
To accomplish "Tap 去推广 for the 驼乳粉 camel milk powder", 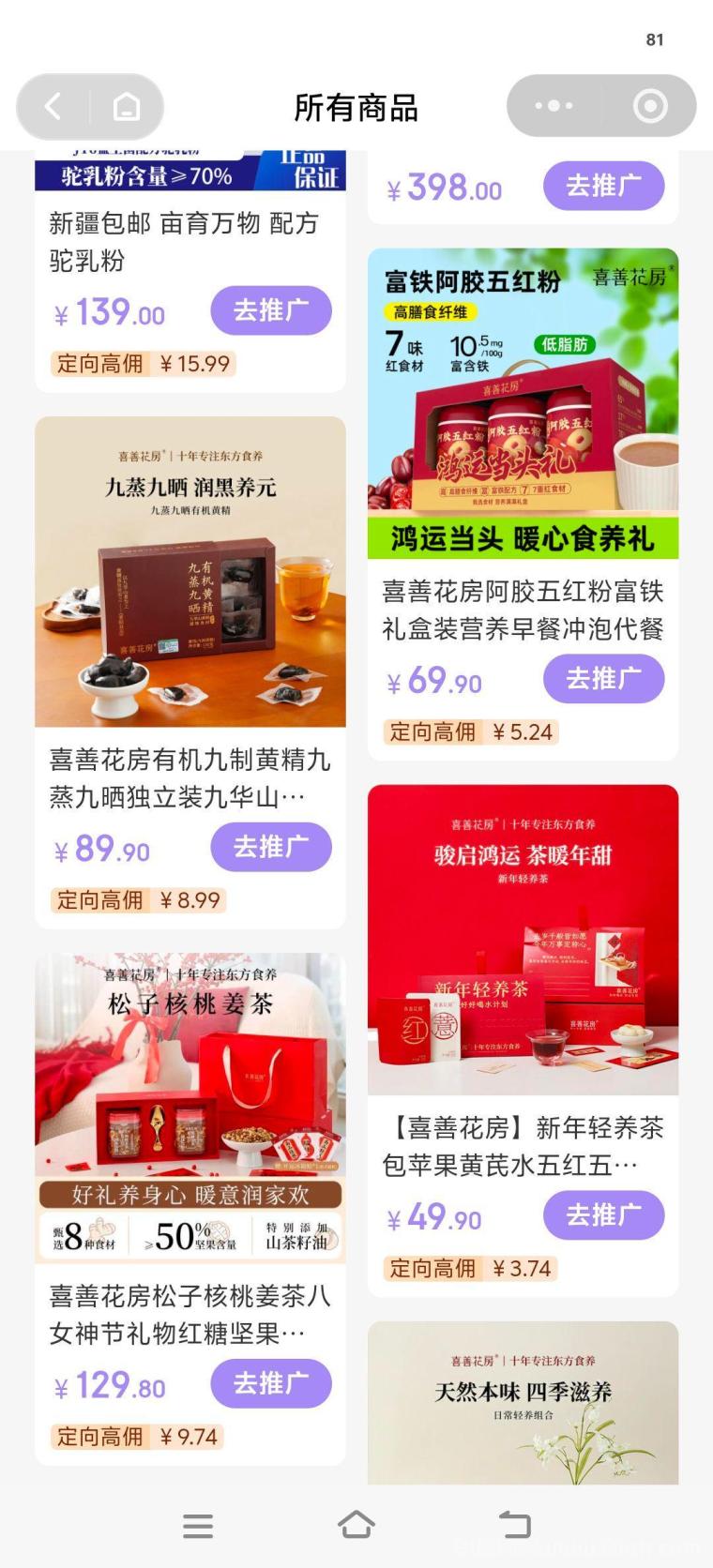I will click(x=270, y=310).
